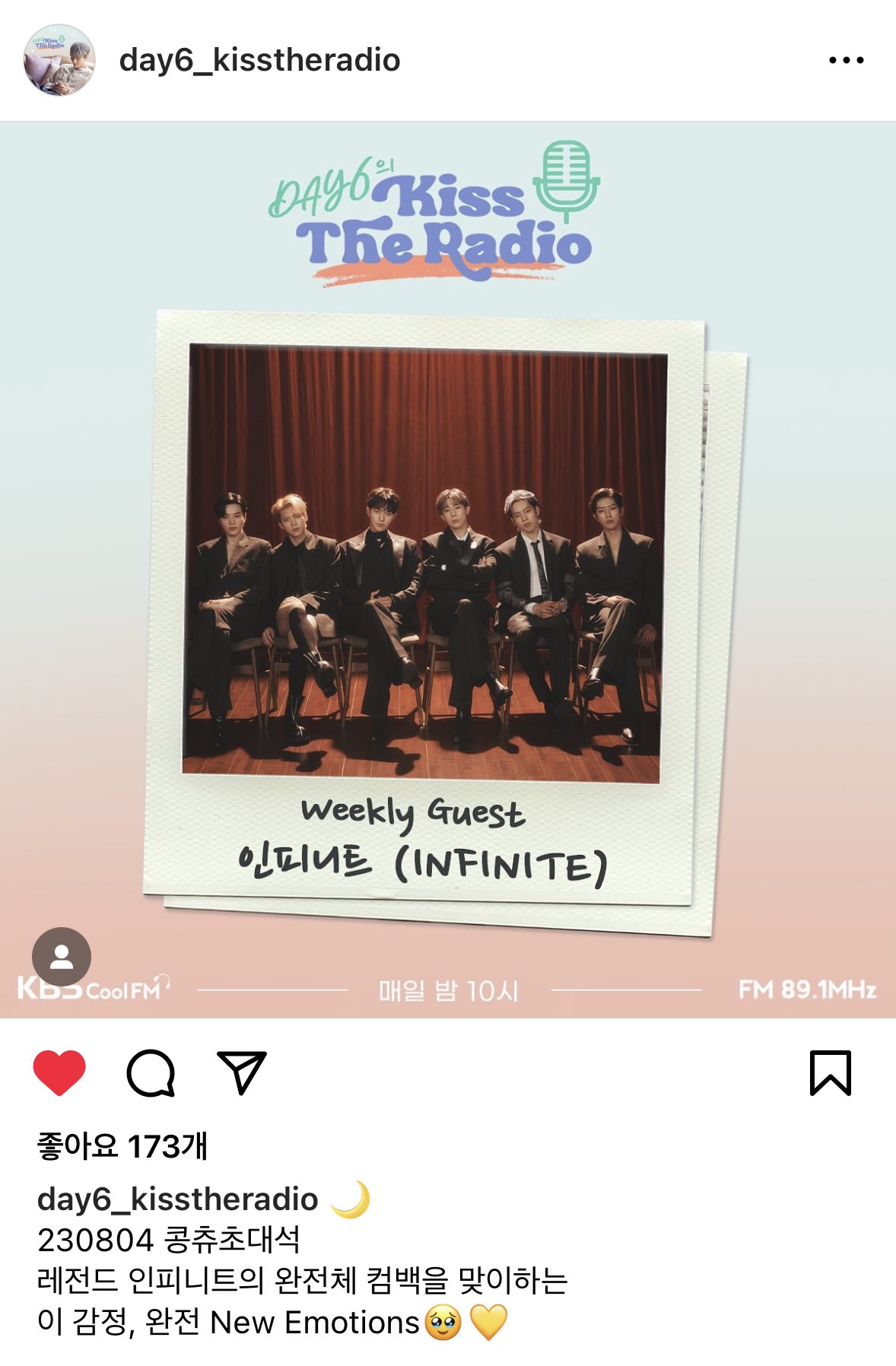View the 173 likes list
This screenshot has height=1366, width=896.
[x=122, y=1145]
